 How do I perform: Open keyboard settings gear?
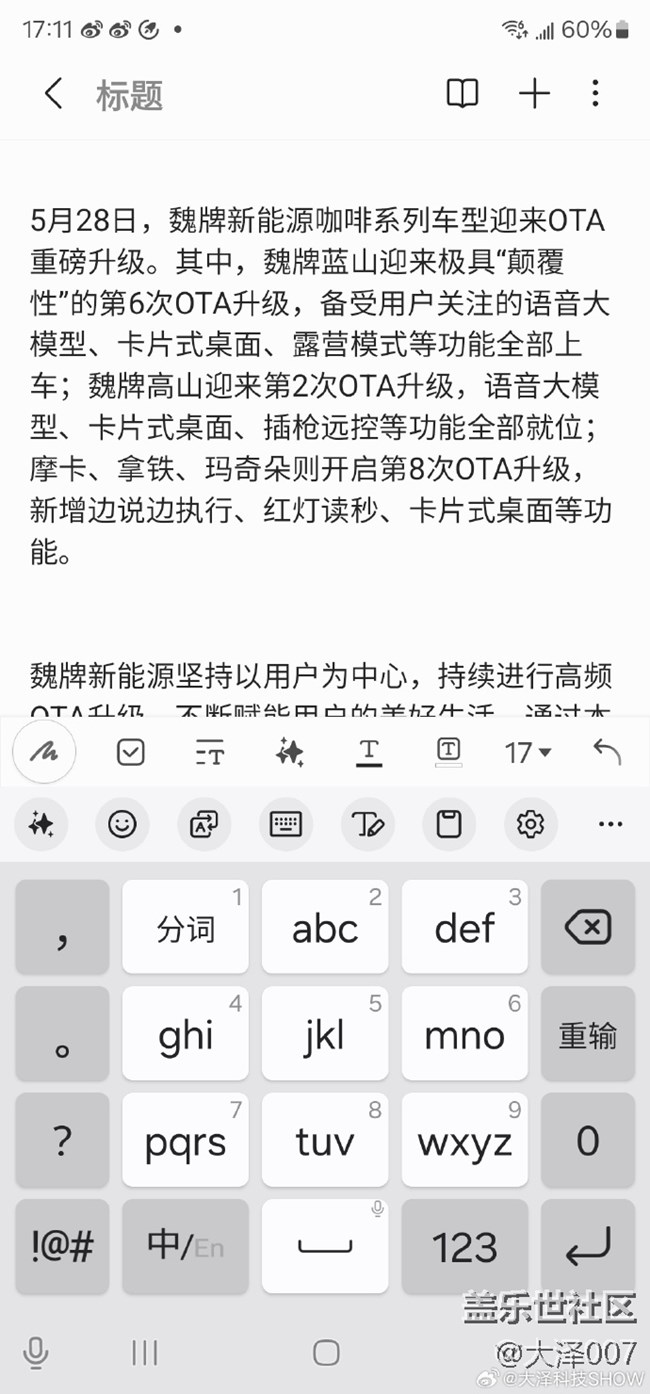click(530, 824)
